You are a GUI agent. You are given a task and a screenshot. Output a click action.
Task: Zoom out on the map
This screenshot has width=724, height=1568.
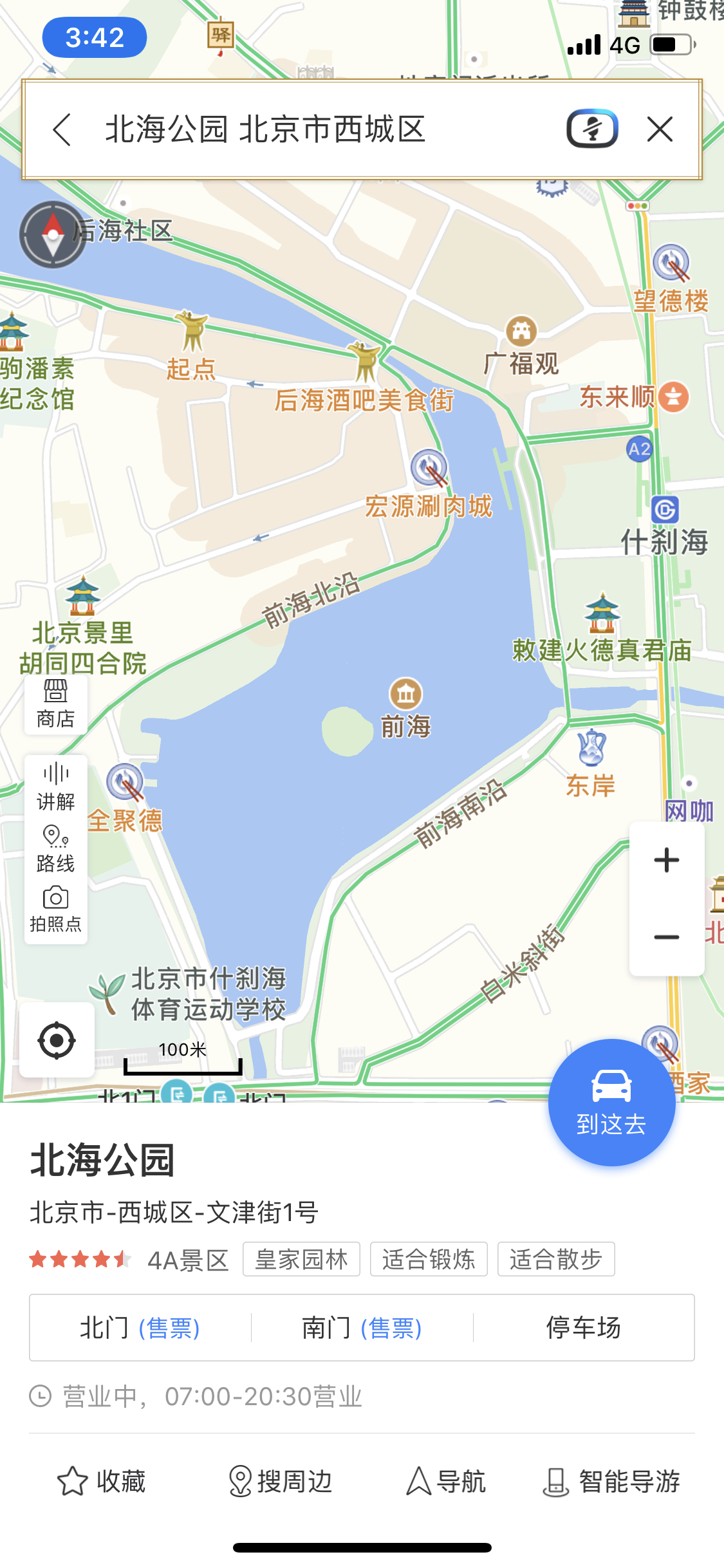coord(666,937)
